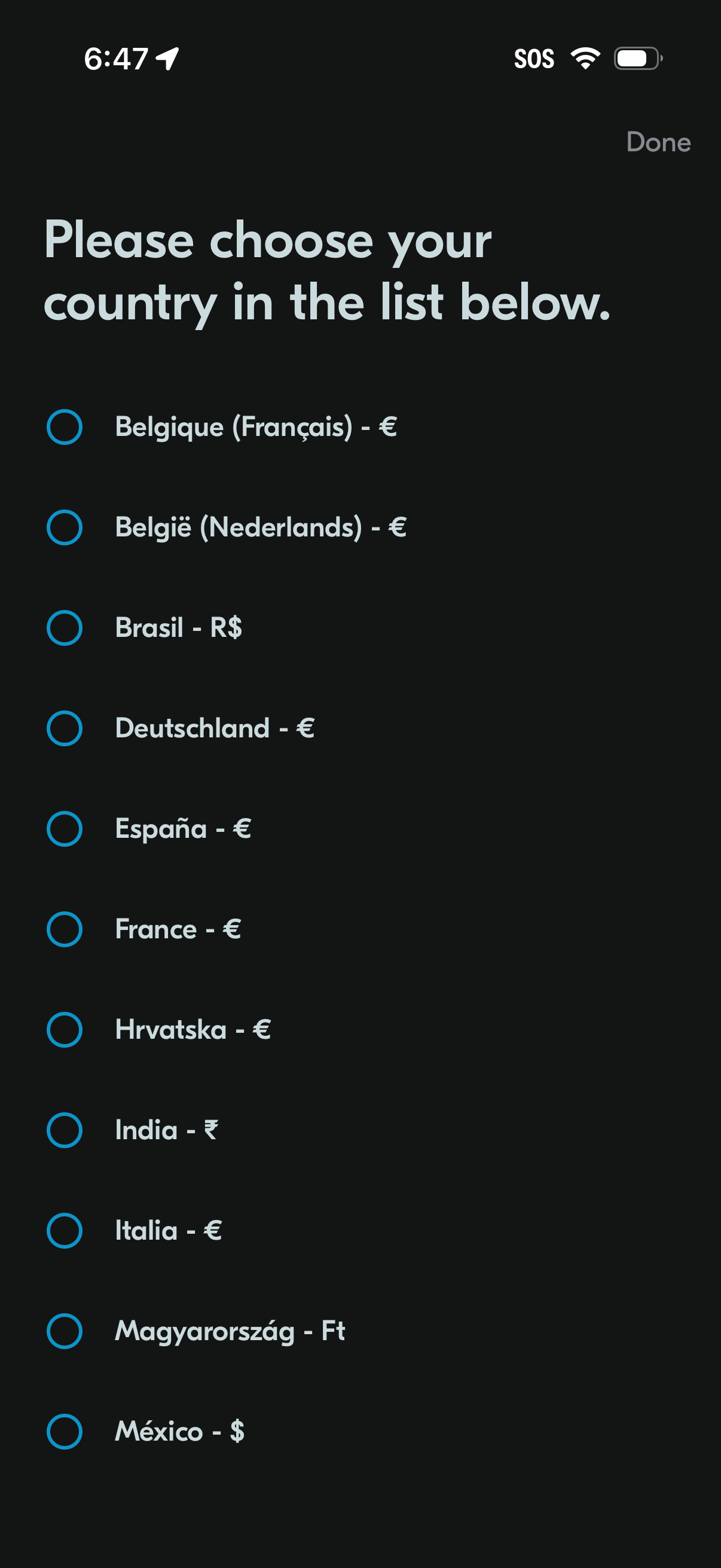Choose France - € in the list
The image size is (721, 1568).
(65, 929)
